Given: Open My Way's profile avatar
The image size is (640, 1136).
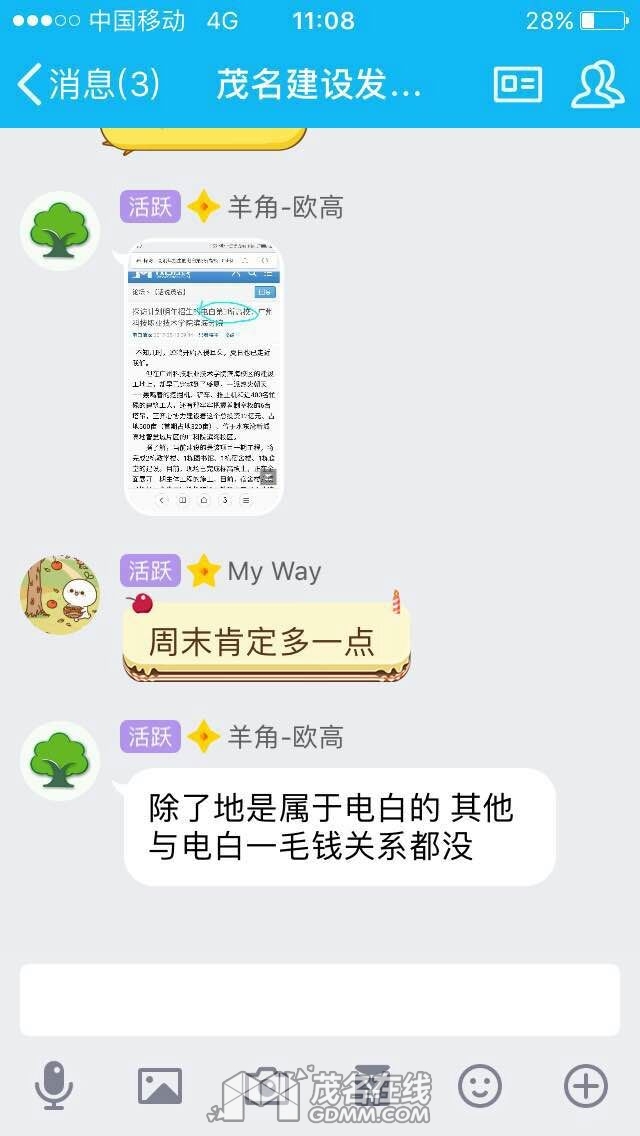Looking at the screenshot, I should (60, 595).
